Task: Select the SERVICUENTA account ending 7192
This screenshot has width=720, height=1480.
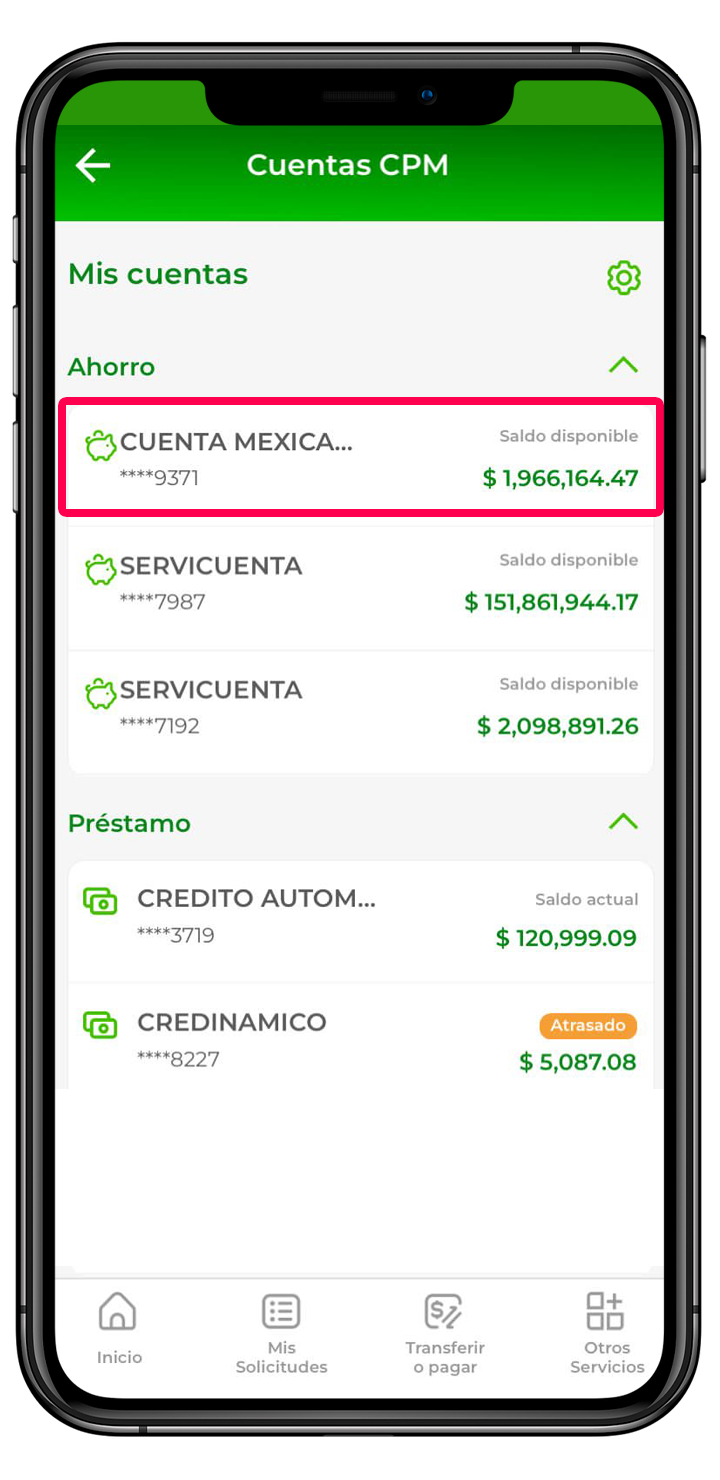Action: 360,708
